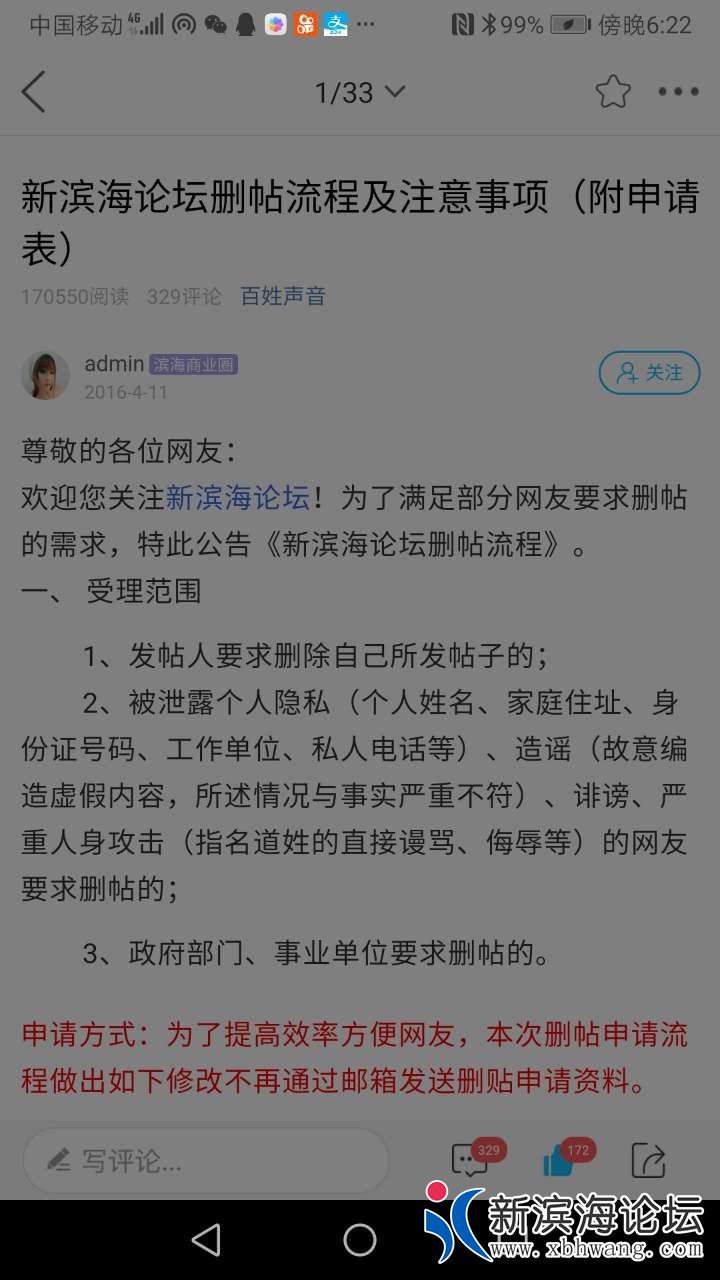This screenshot has width=720, height=1280.
Task: Open the 新滨海论坛 link in the post
Action: point(237,497)
